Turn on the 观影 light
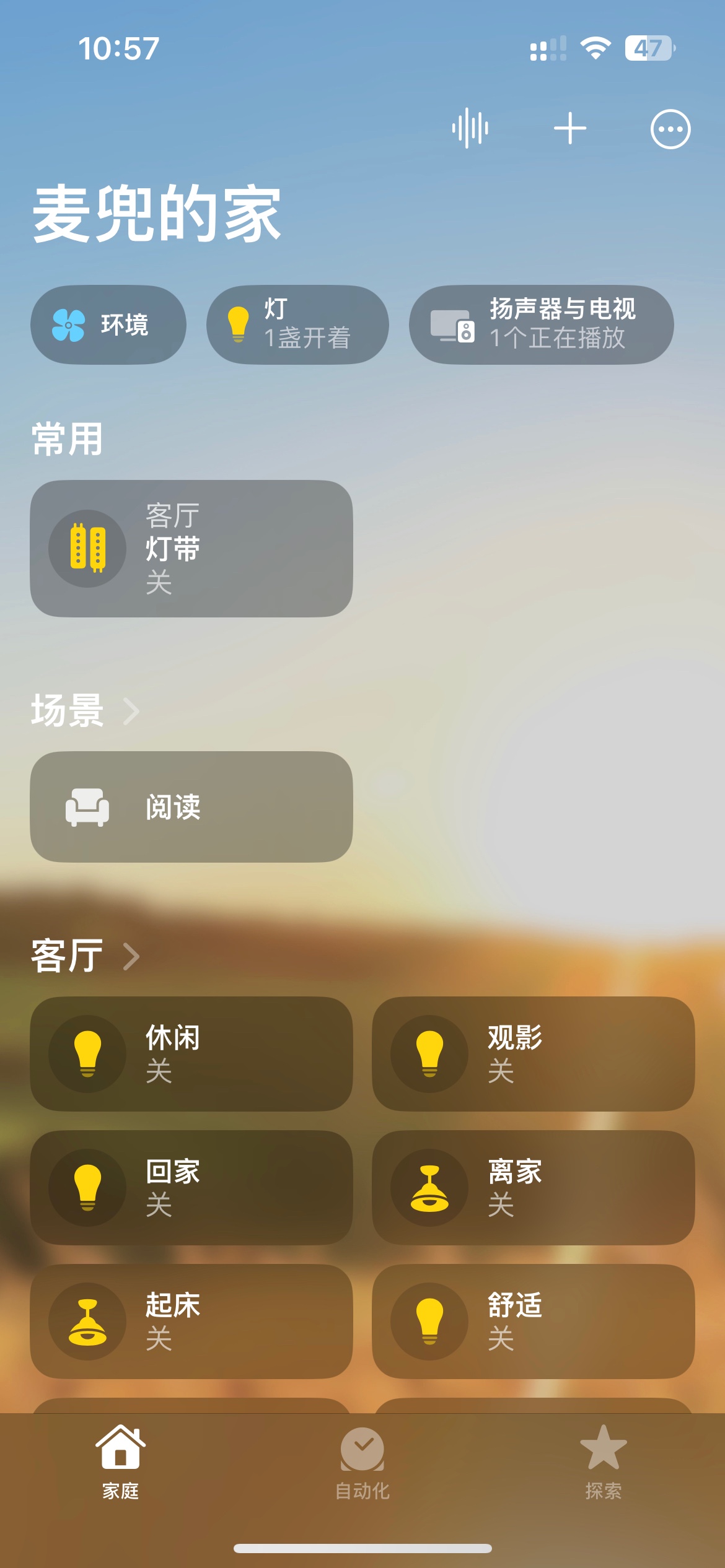 click(x=429, y=1053)
